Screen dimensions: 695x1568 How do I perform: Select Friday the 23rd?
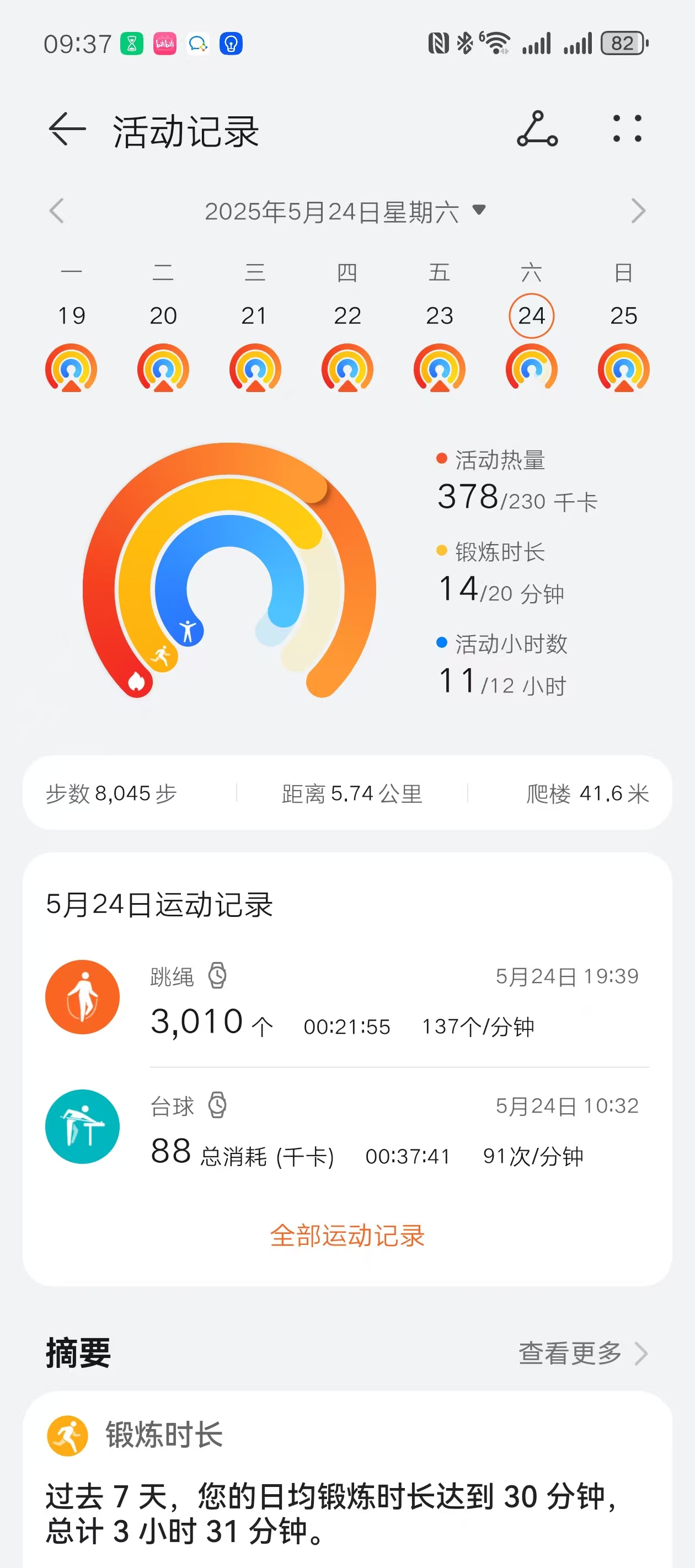[x=439, y=316]
